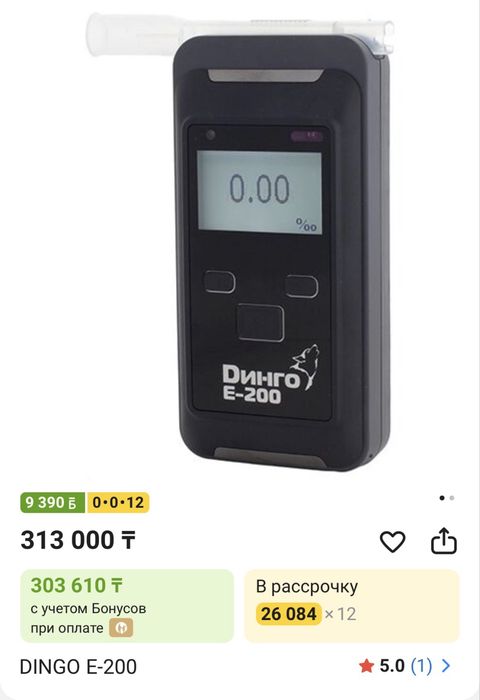The width and height of the screenshot is (480, 700).
Task: Tap the 0·0·12 installment badge
Action: tap(118, 503)
